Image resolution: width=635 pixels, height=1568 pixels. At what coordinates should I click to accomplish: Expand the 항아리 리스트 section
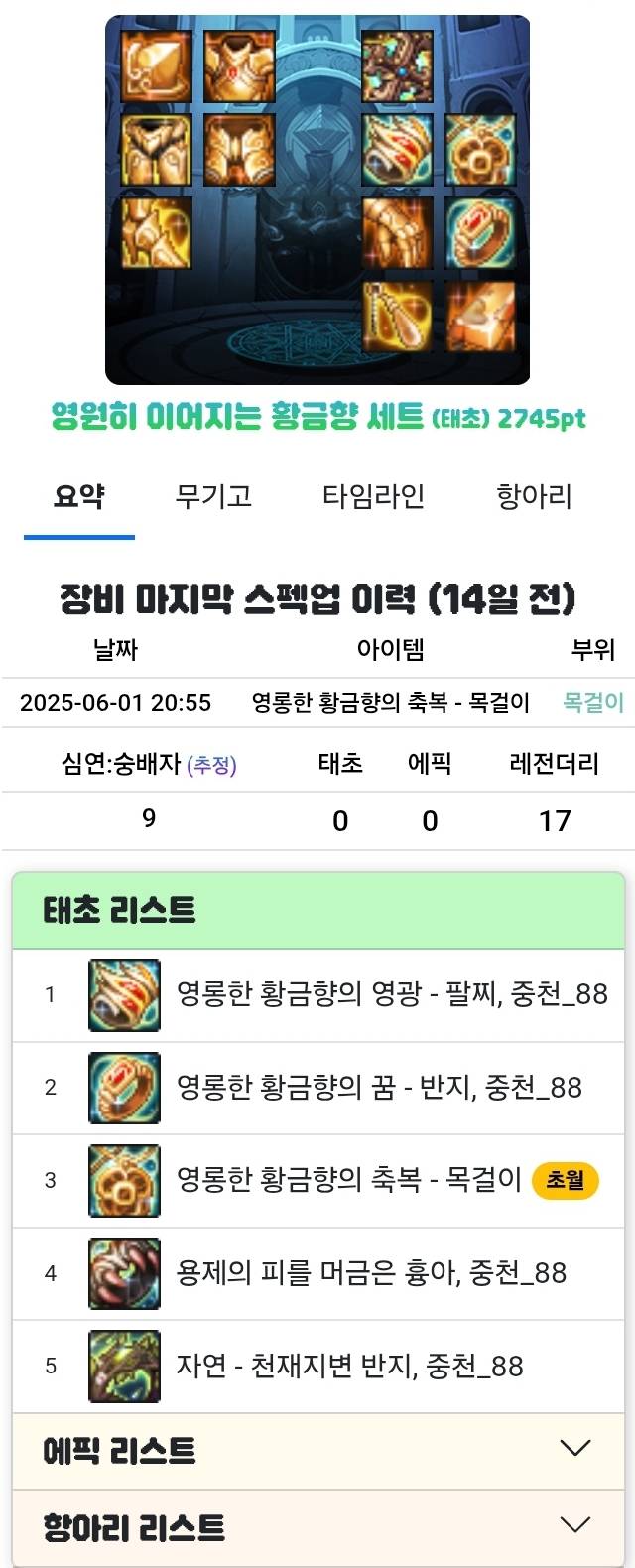click(317, 1526)
